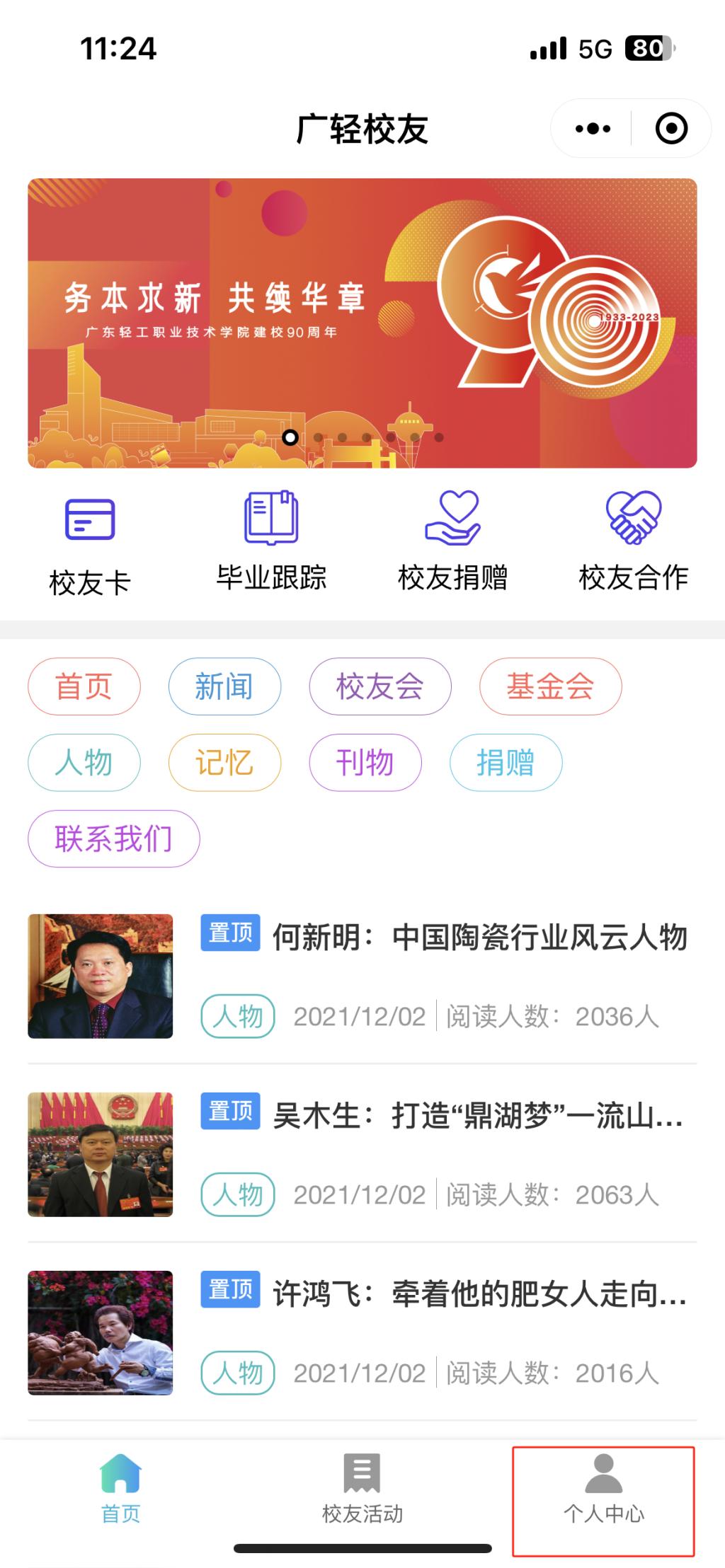Filter articles by 新闻 chip
This screenshot has height=1568, width=725.
click(x=224, y=686)
